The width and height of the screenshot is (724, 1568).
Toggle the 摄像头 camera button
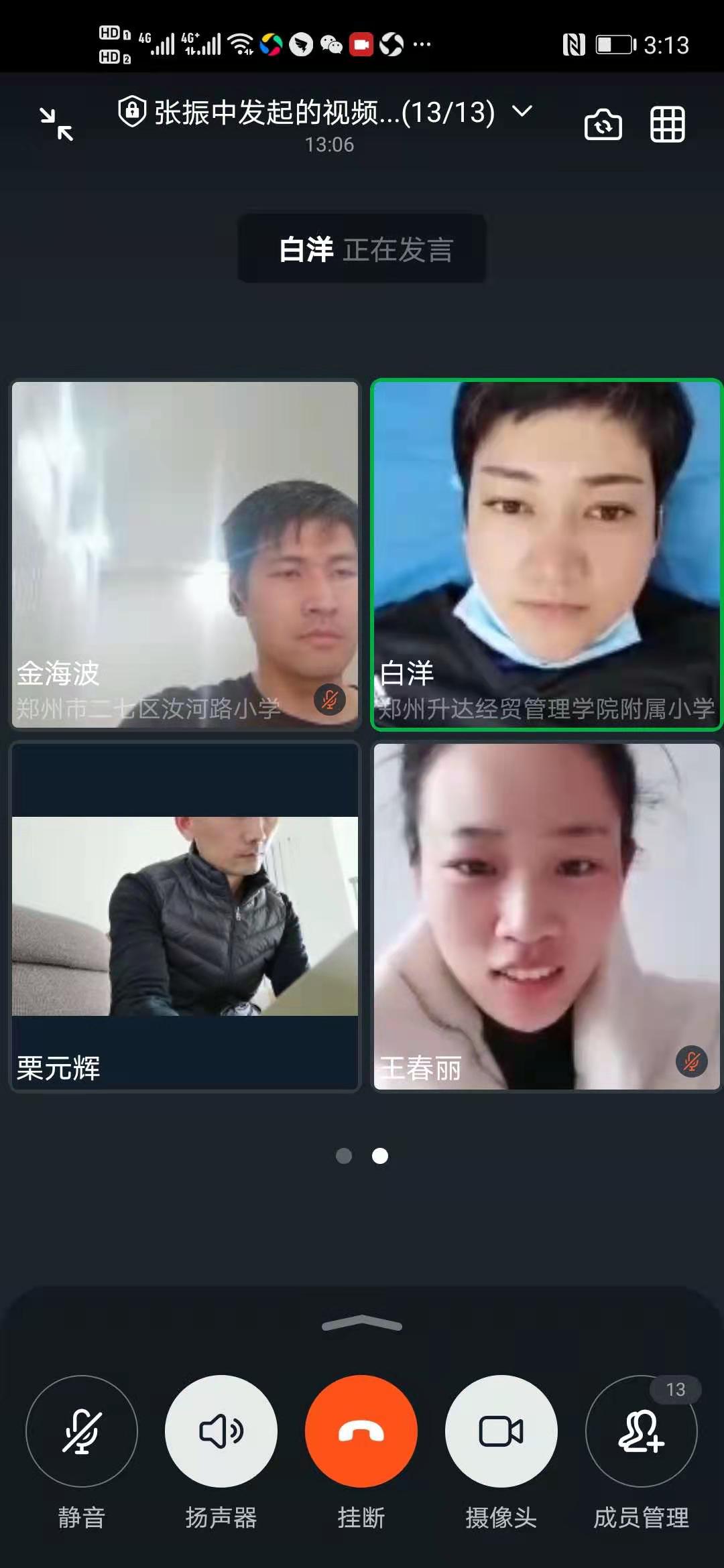(501, 1431)
